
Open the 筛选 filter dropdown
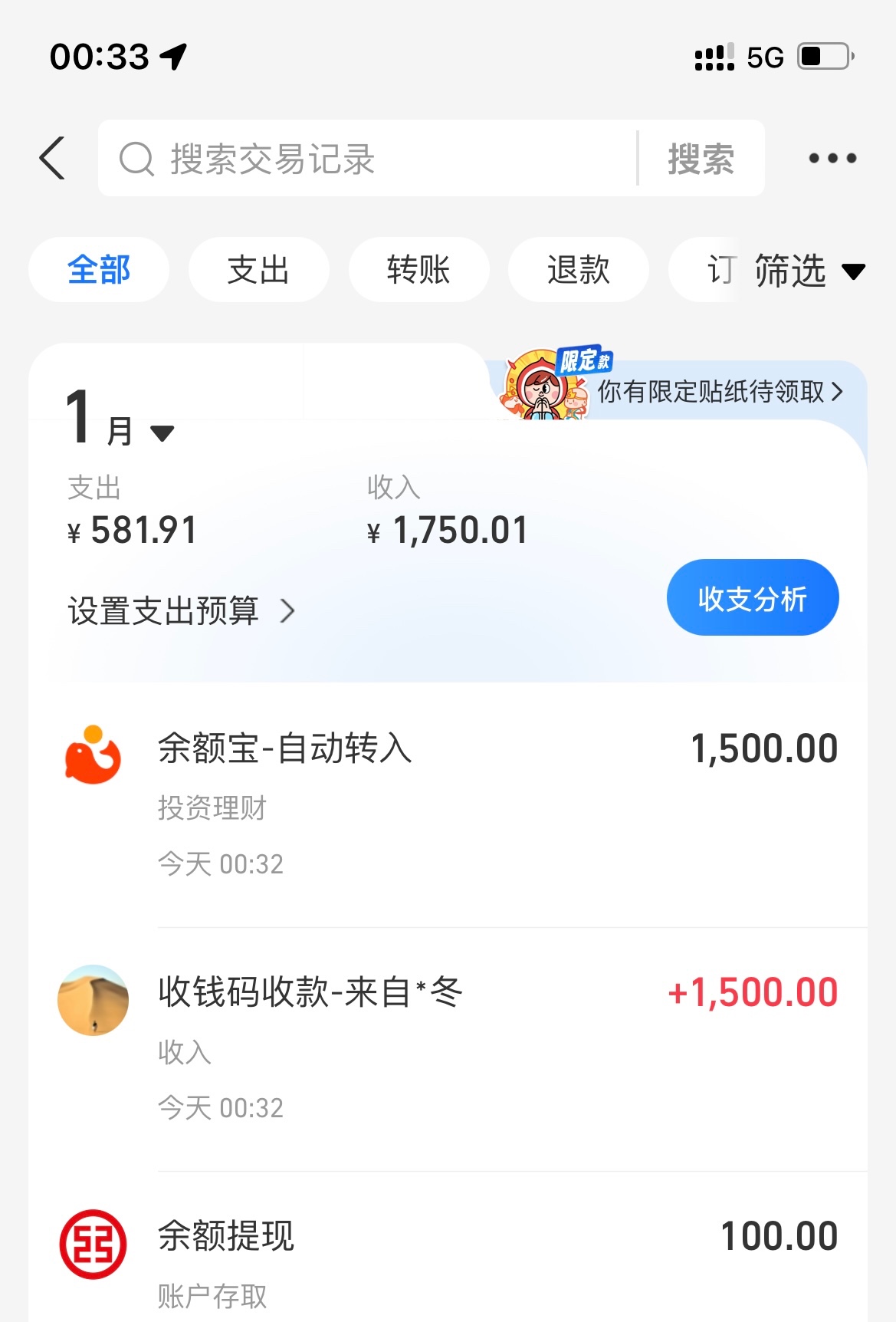[809, 271]
